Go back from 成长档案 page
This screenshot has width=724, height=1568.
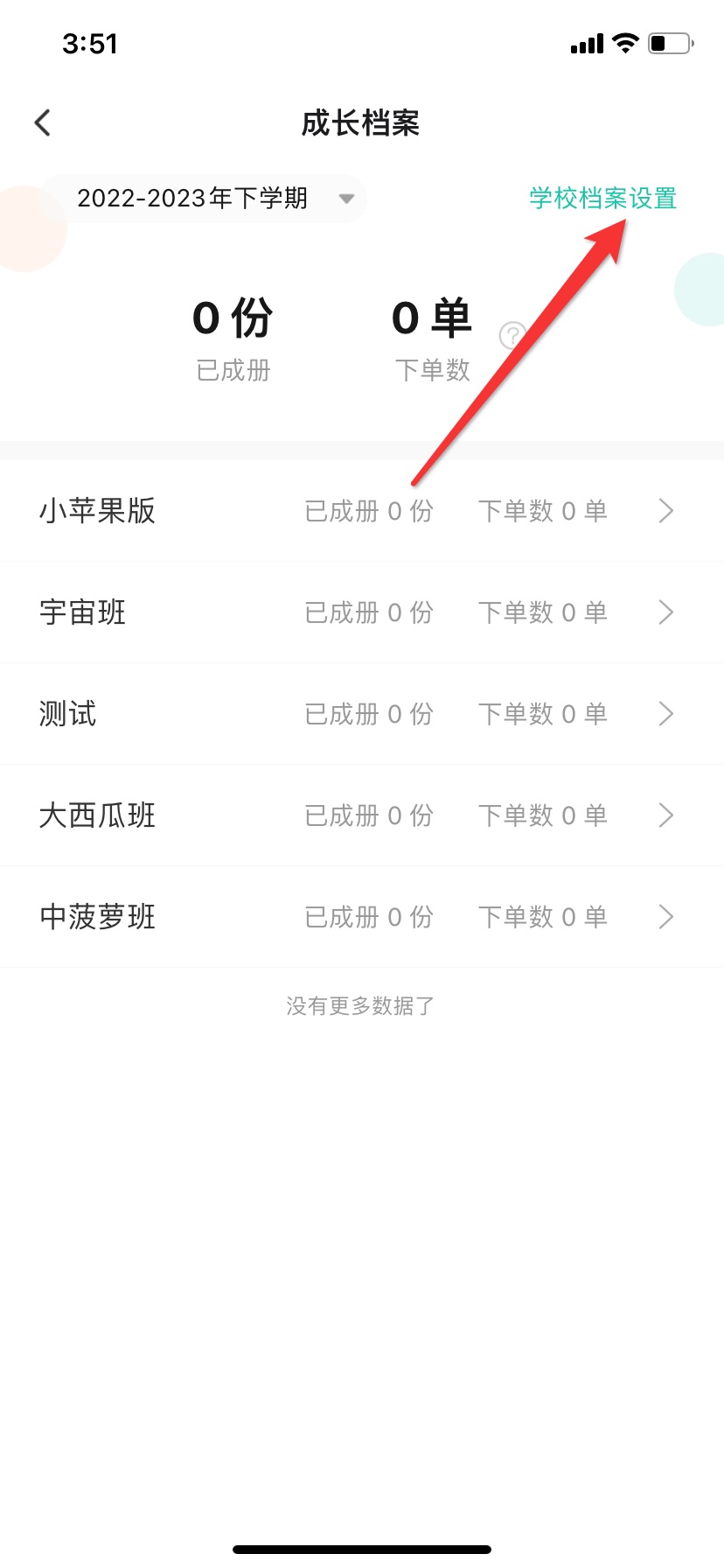[43, 123]
